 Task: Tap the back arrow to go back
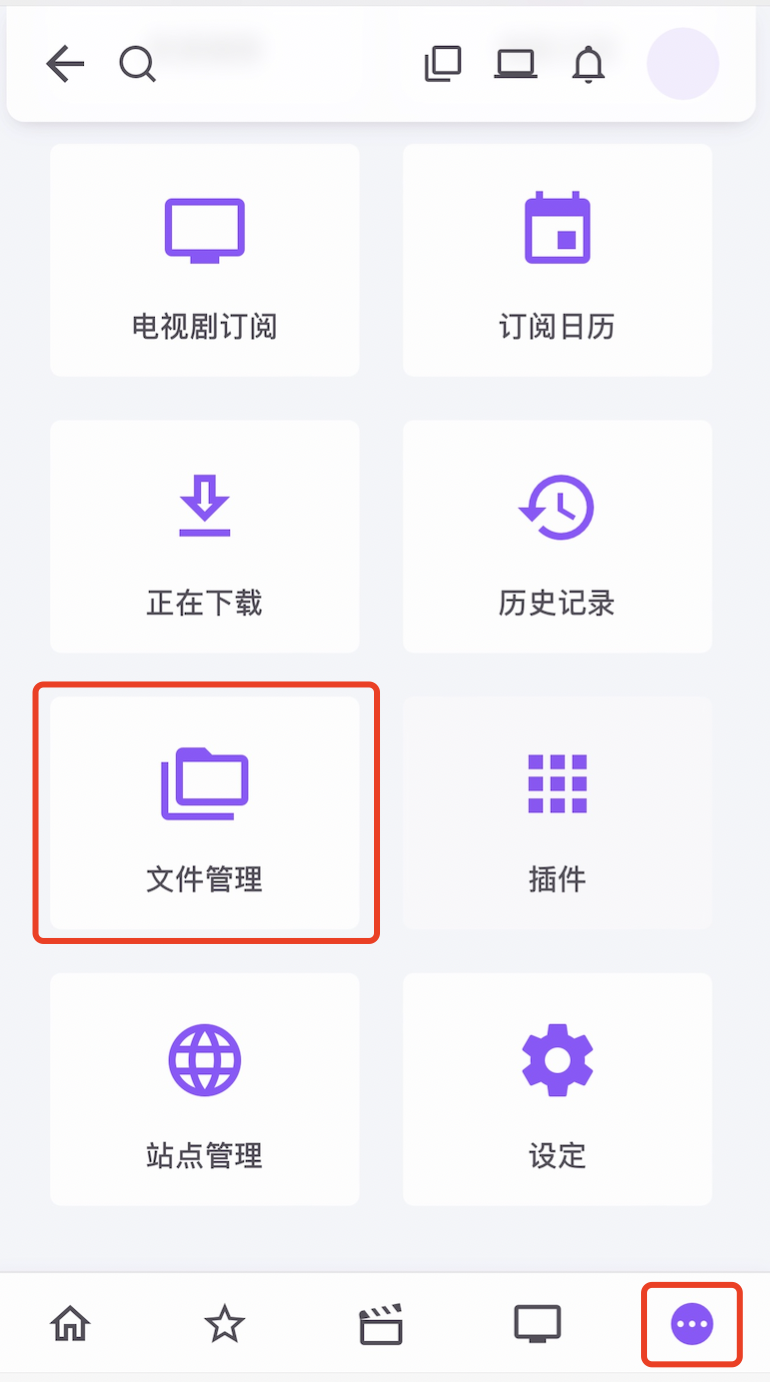[x=65, y=64]
